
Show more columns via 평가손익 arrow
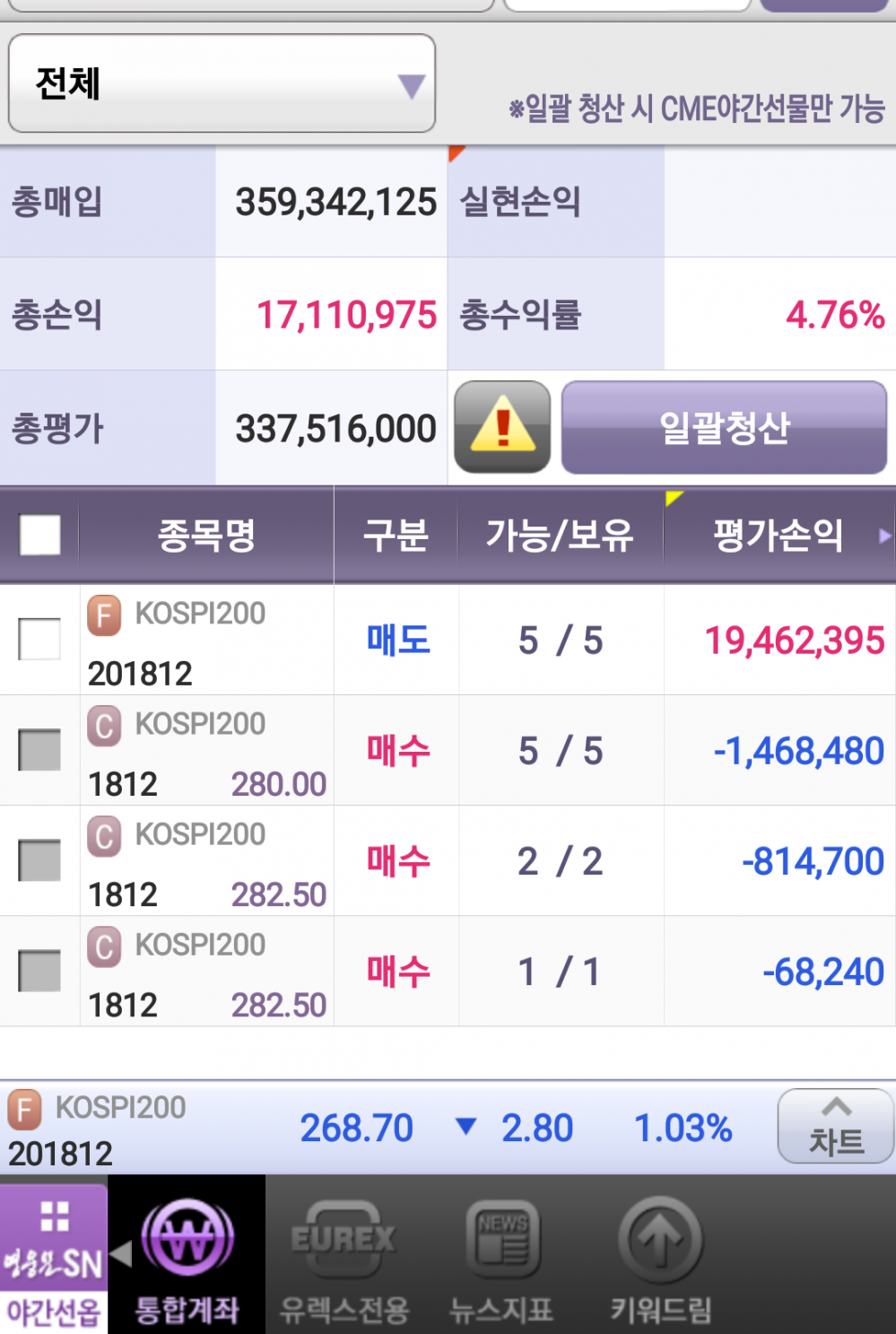coord(884,536)
